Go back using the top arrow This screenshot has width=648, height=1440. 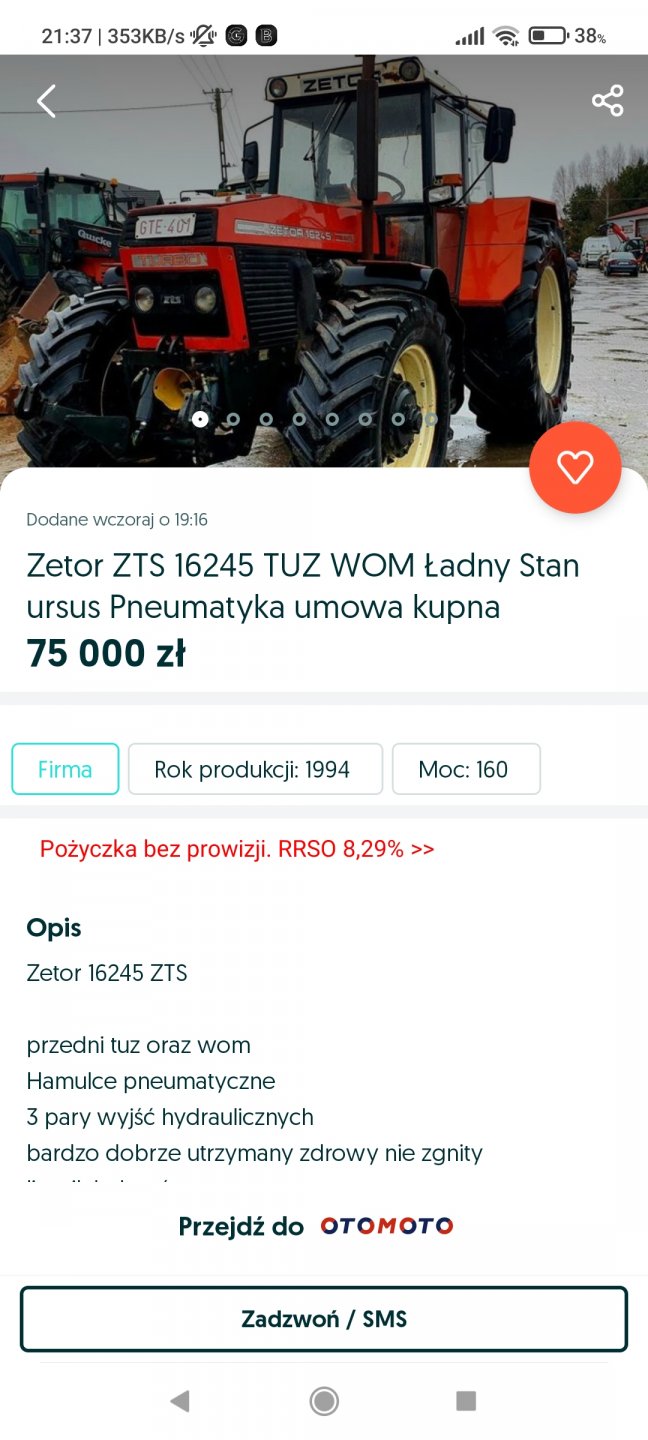click(x=46, y=101)
